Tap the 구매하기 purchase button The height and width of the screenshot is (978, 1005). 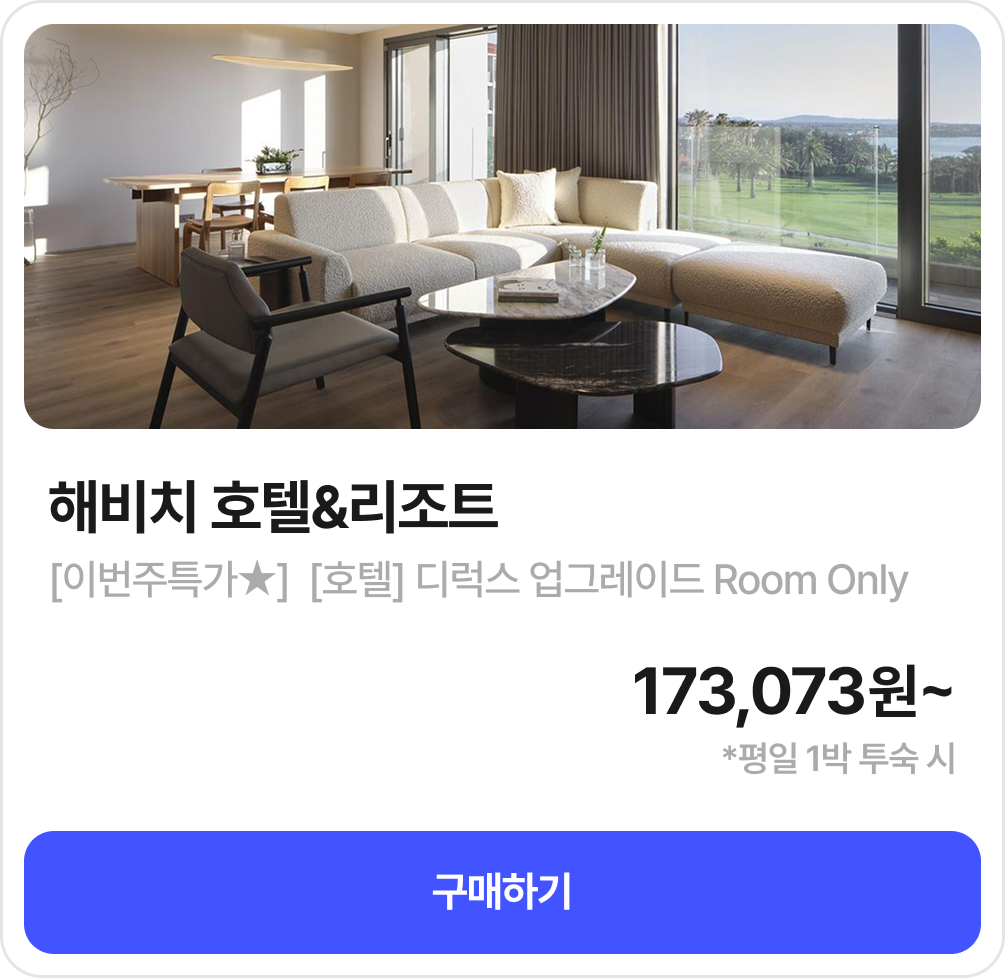tap(502, 892)
